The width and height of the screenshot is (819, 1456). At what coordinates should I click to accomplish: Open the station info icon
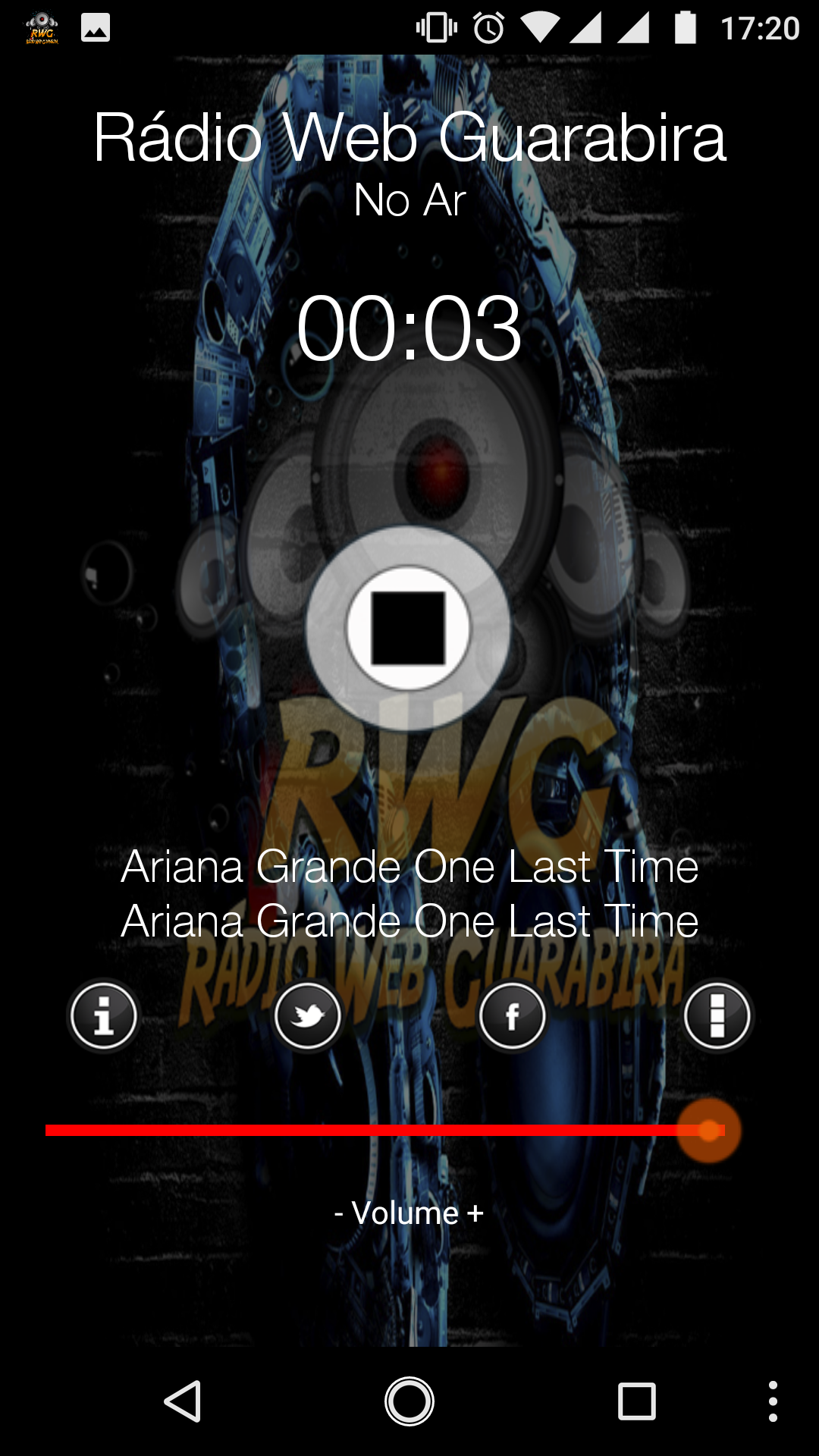click(x=103, y=1015)
